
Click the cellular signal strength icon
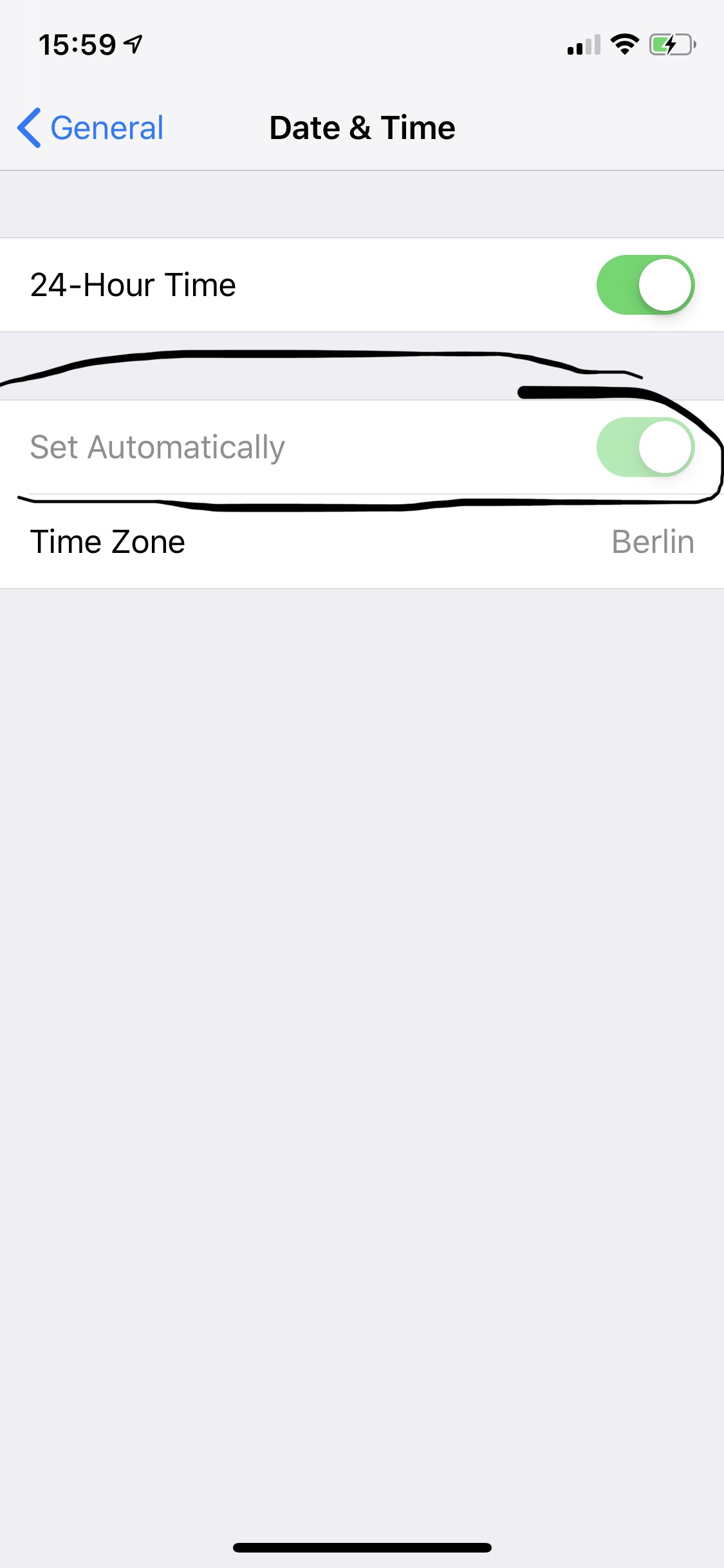(582, 44)
